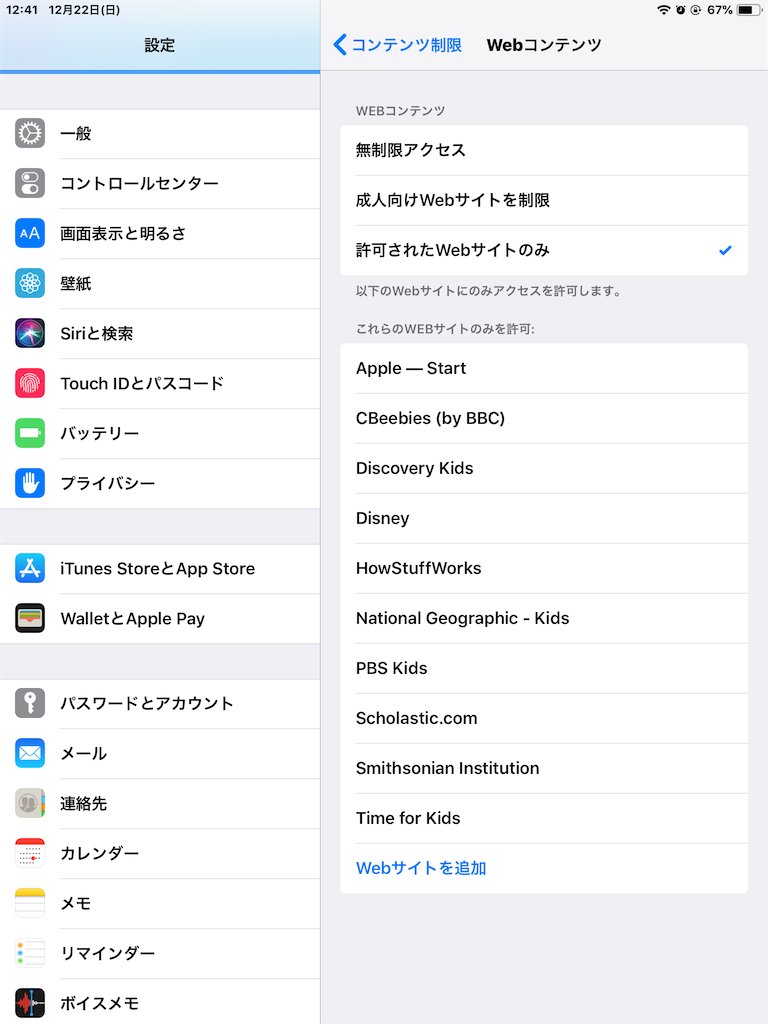The height and width of the screenshot is (1024, 768).
Task: Go back to コンテンツ制限
Action: tap(395, 45)
